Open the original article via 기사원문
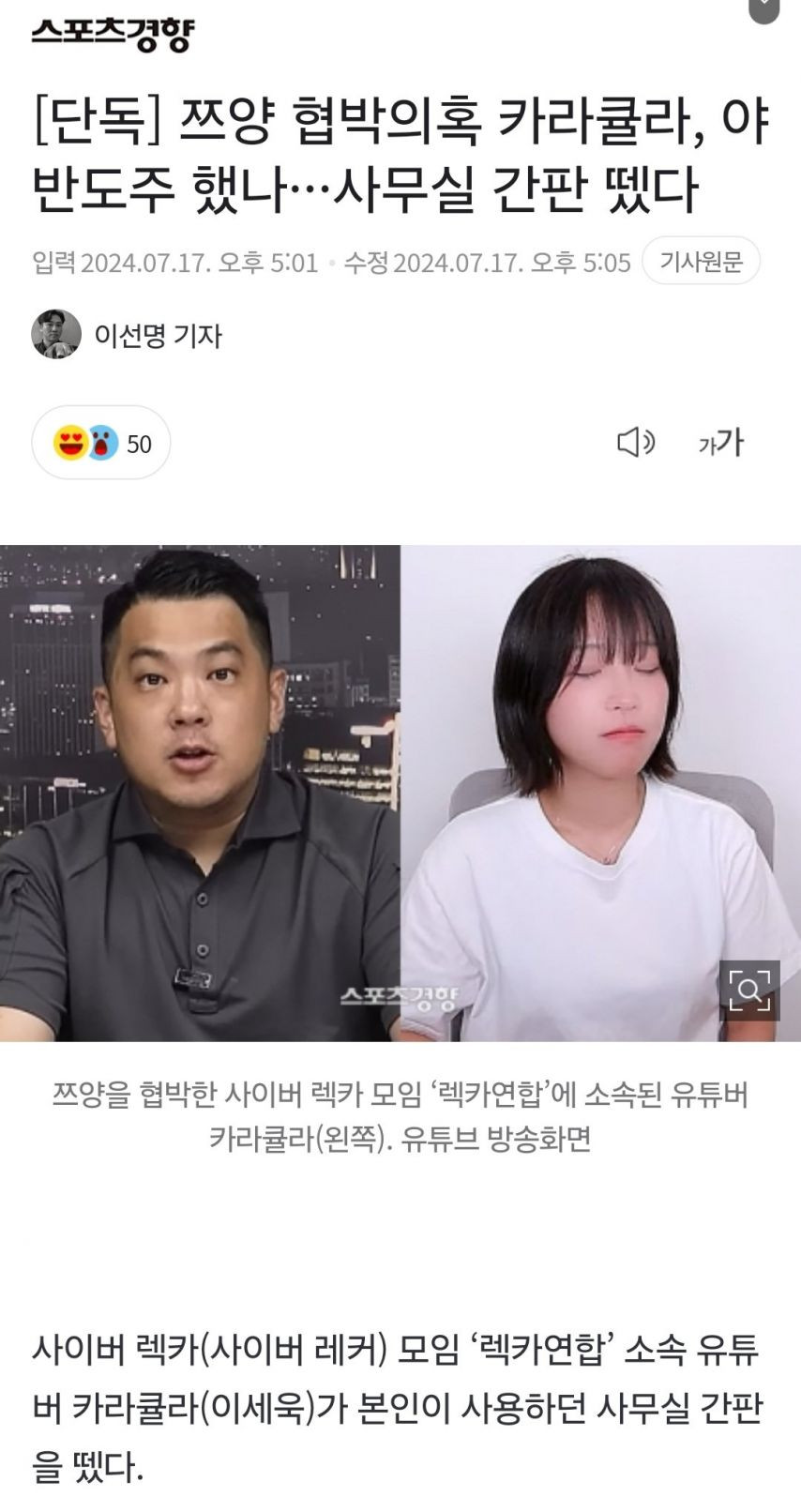 [x=701, y=262]
